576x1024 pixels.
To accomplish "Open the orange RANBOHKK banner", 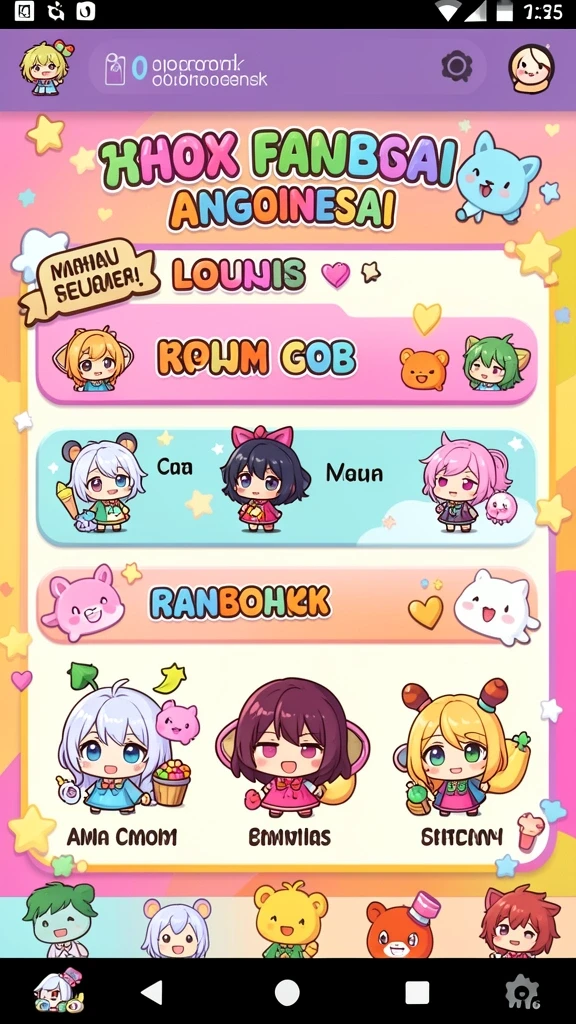I will [x=287, y=603].
